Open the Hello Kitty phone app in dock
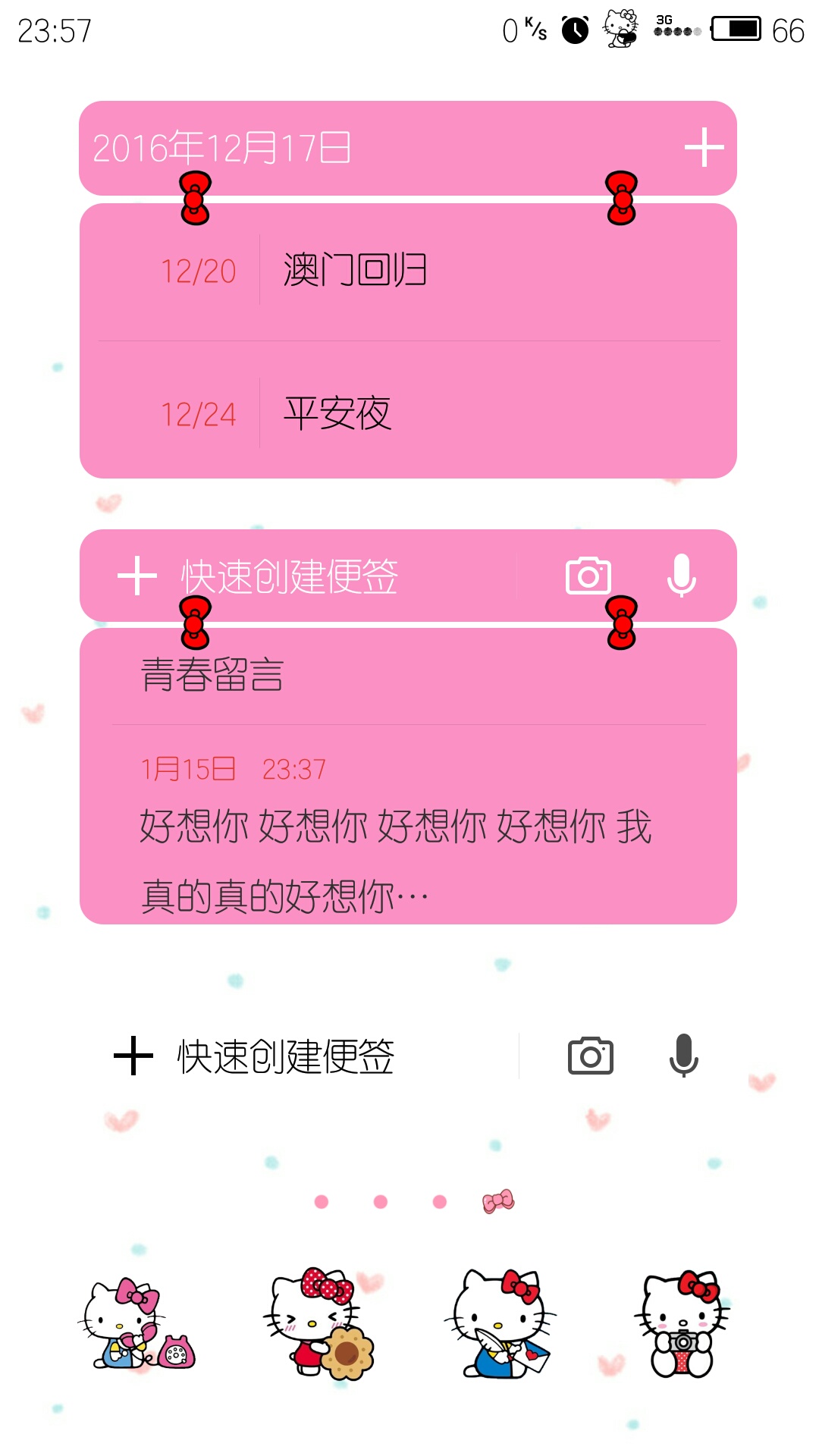Viewport: 819px width, 1456px height. (136, 1324)
